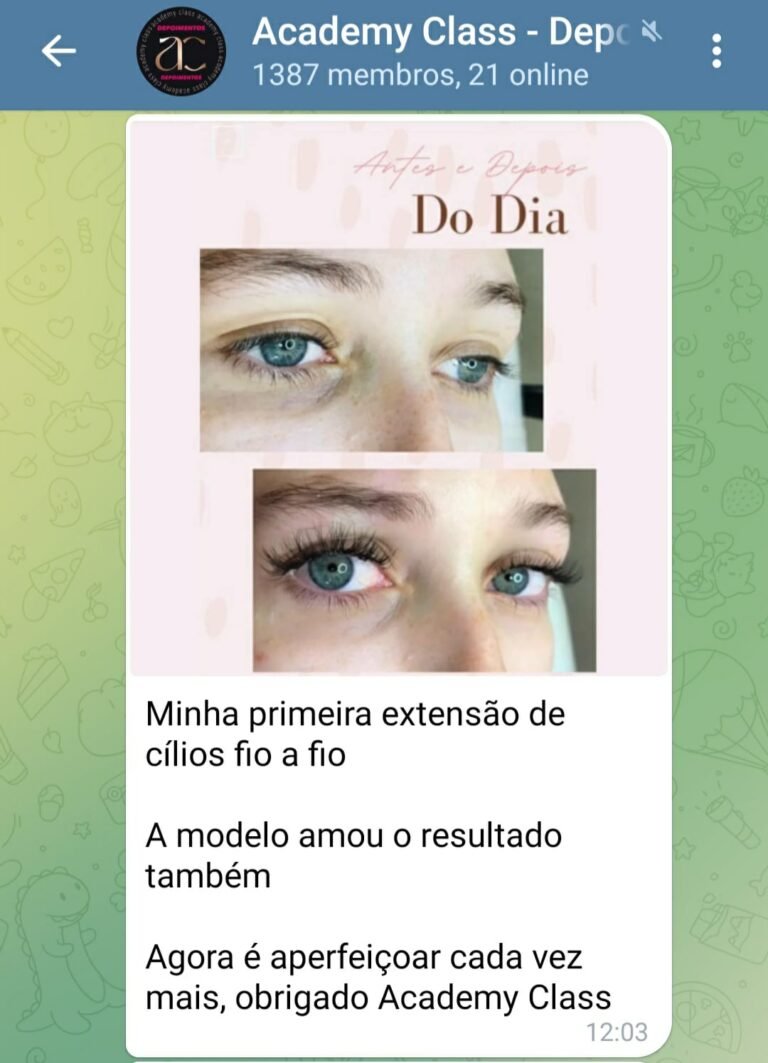Screen dimensions: 768x1063
Task: Open the Antes e Depois photo
Action: (x=398, y=398)
